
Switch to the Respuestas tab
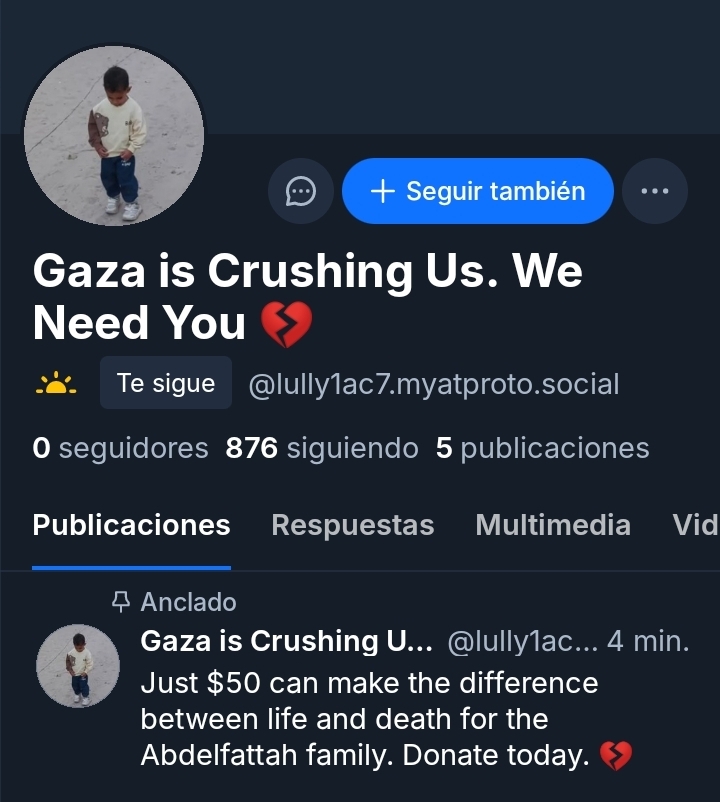coord(352,525)
